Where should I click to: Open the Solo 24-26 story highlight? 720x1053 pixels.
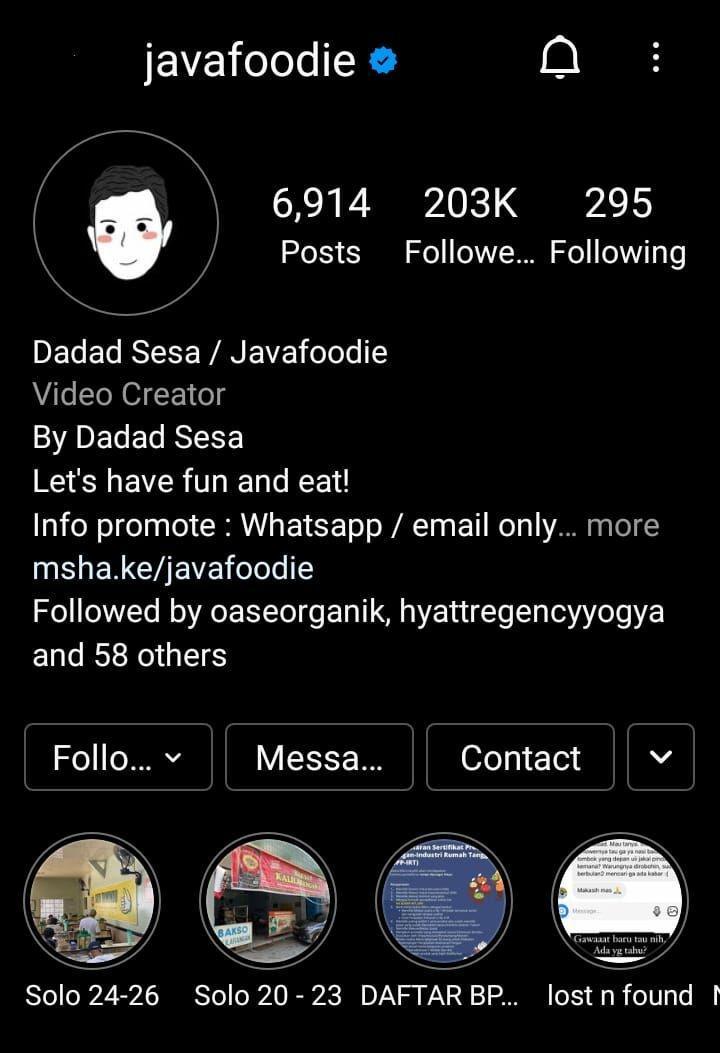point(92,902)
